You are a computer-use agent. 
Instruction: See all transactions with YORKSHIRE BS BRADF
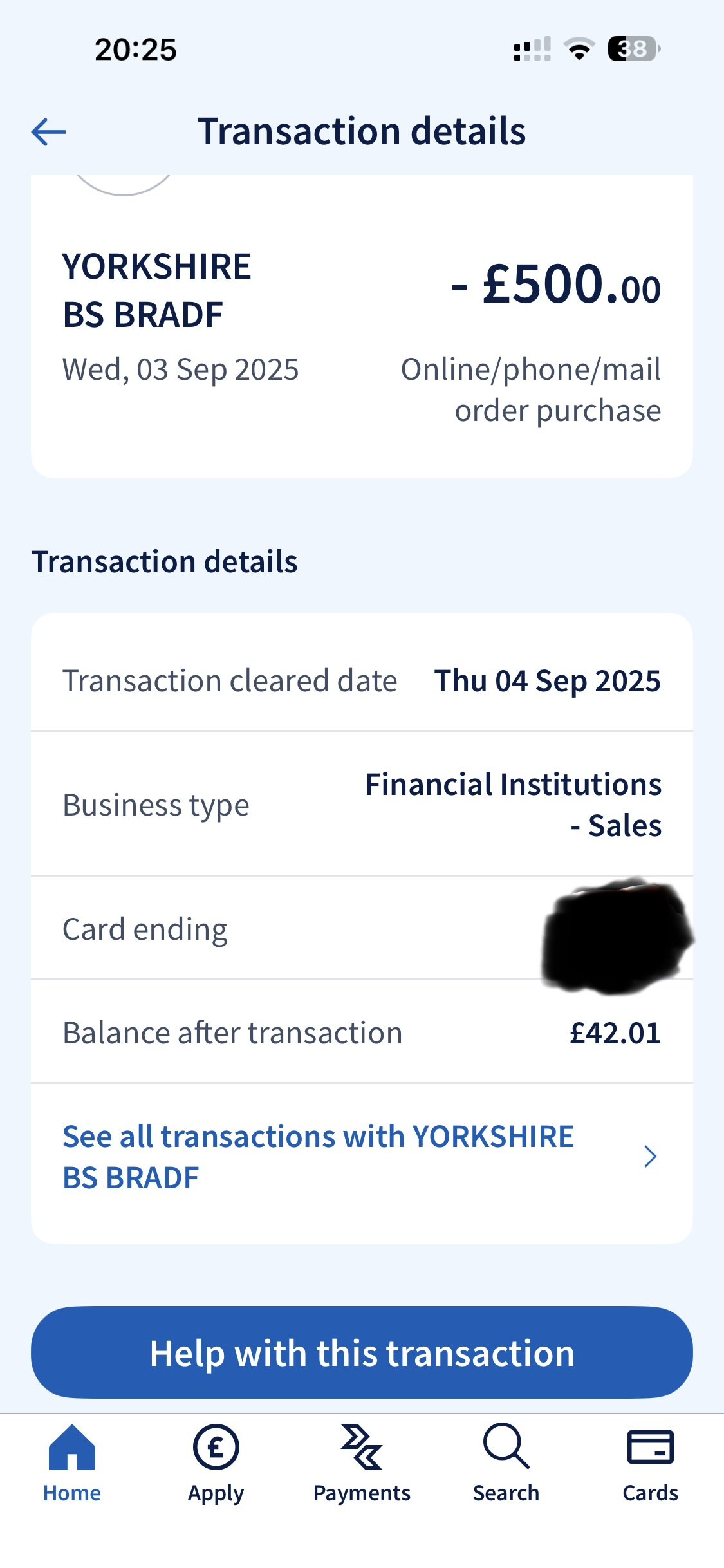pyautogui.click(x=360, y=1157)
